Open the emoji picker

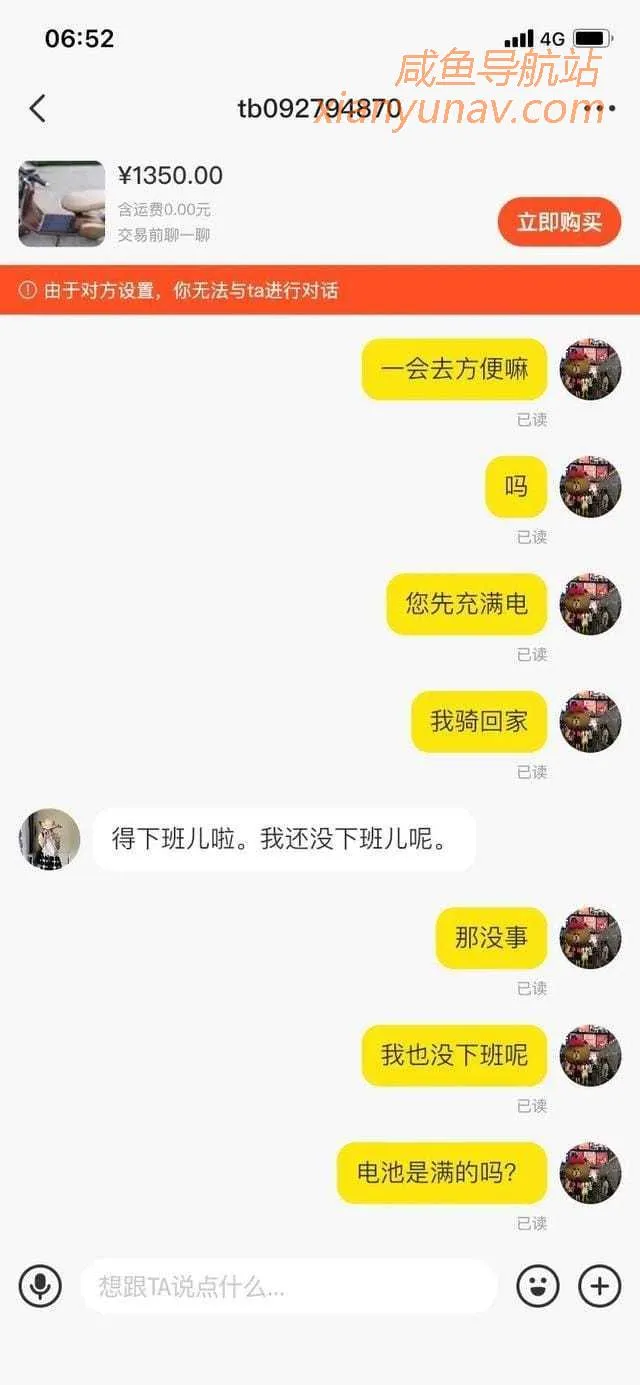(537, 1286)
